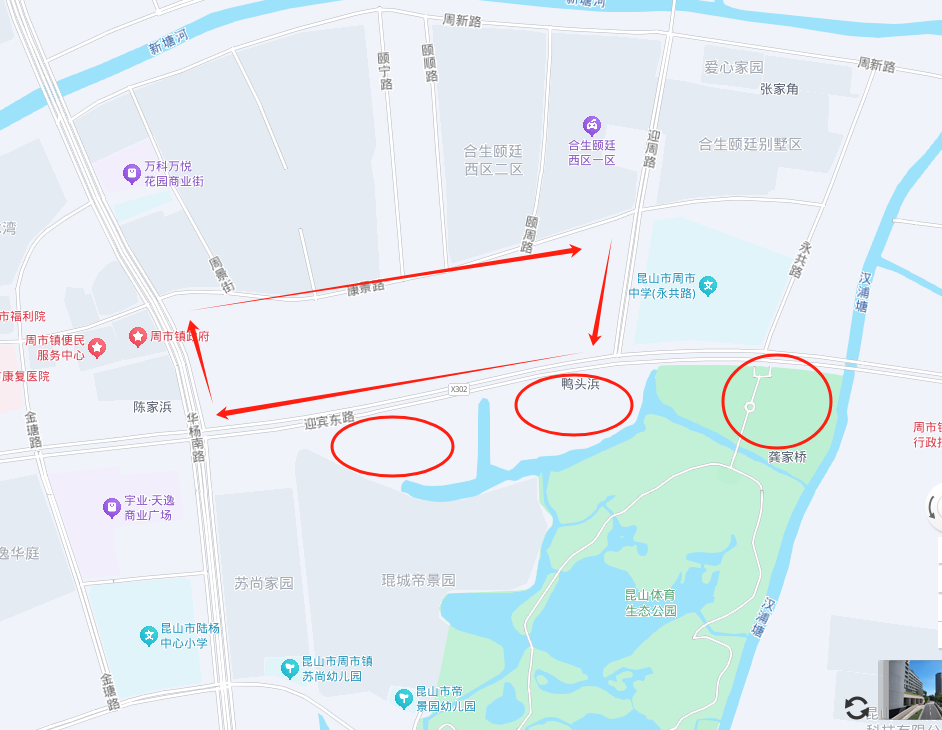Tap the 昆山市陆杨中心小学 school marker

[x=148, y=635]
